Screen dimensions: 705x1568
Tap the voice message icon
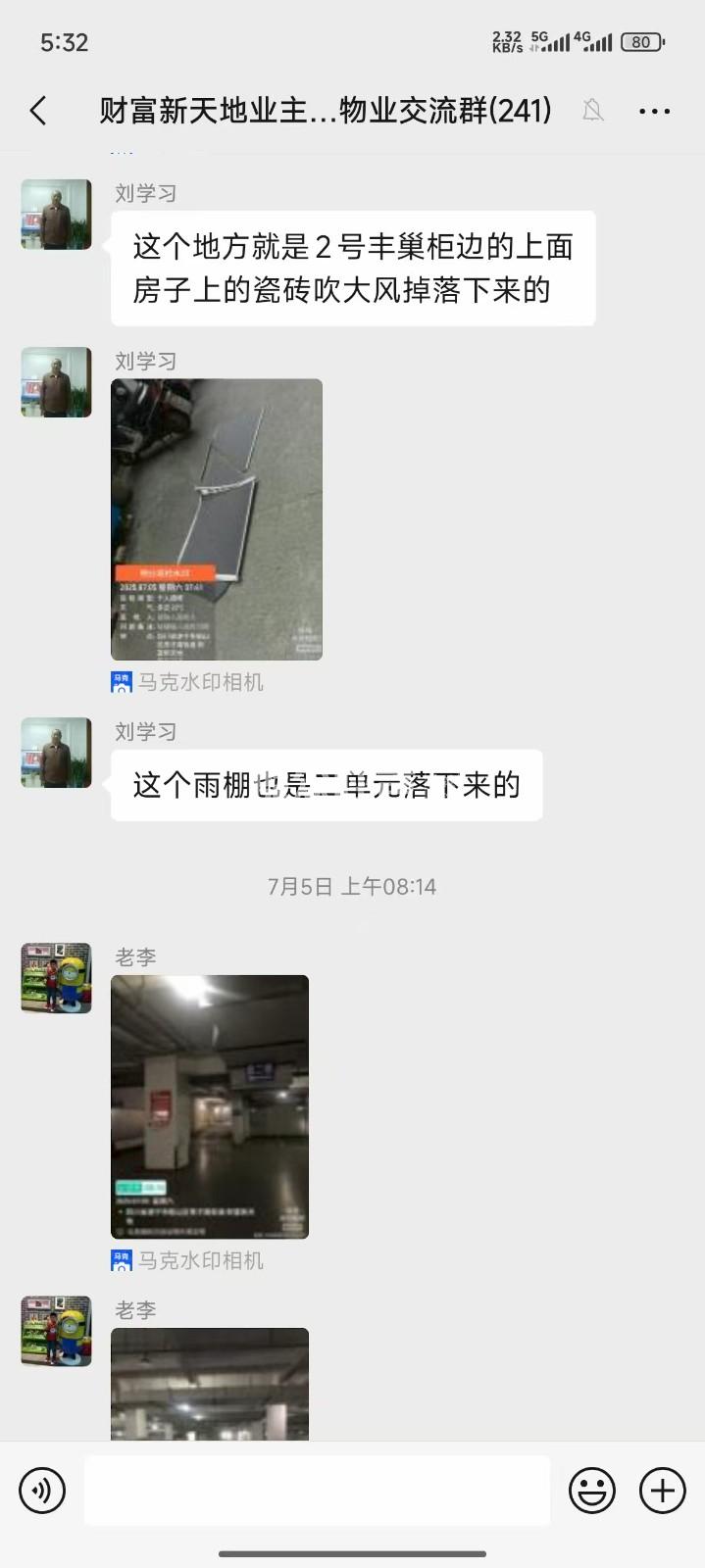(42, 1491)
